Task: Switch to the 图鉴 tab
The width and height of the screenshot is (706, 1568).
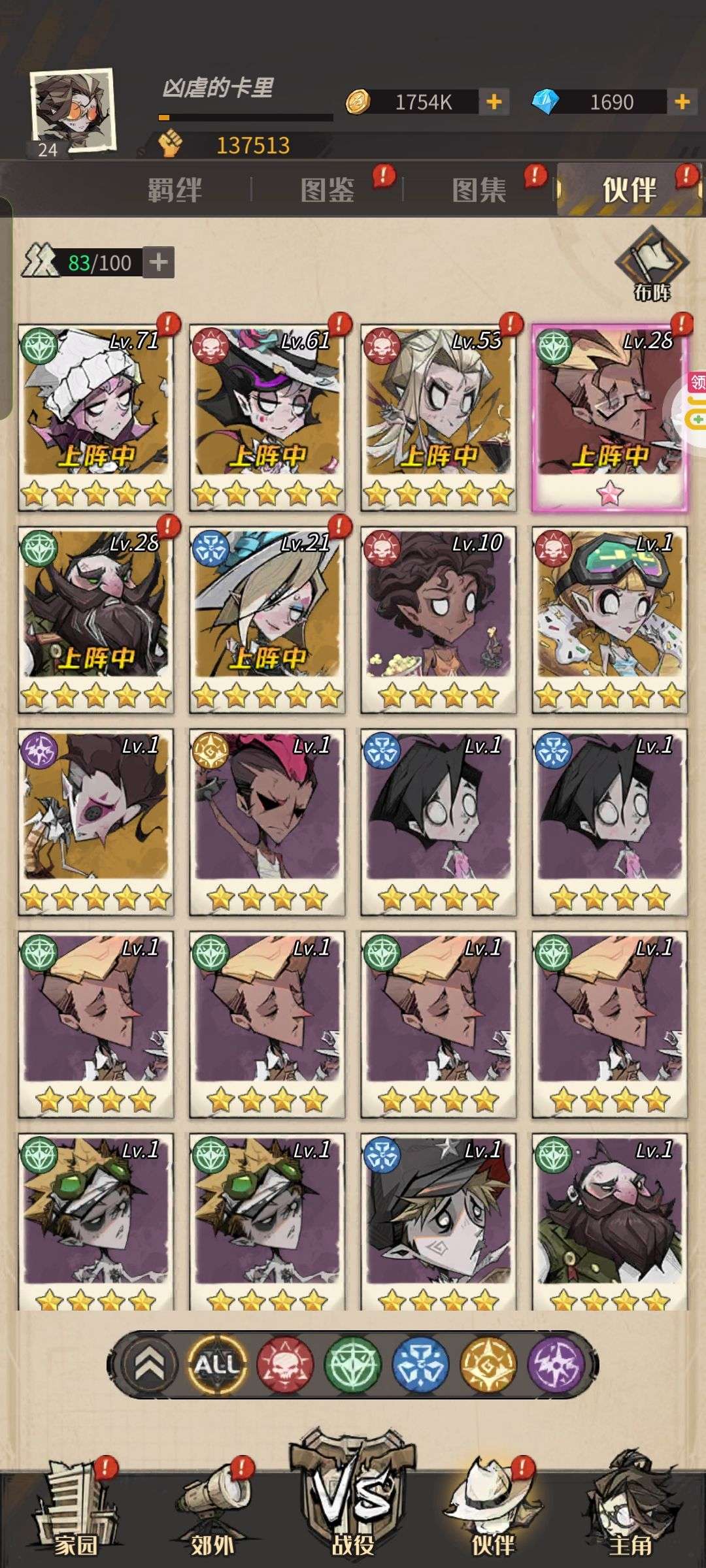Action: point(328,190)
